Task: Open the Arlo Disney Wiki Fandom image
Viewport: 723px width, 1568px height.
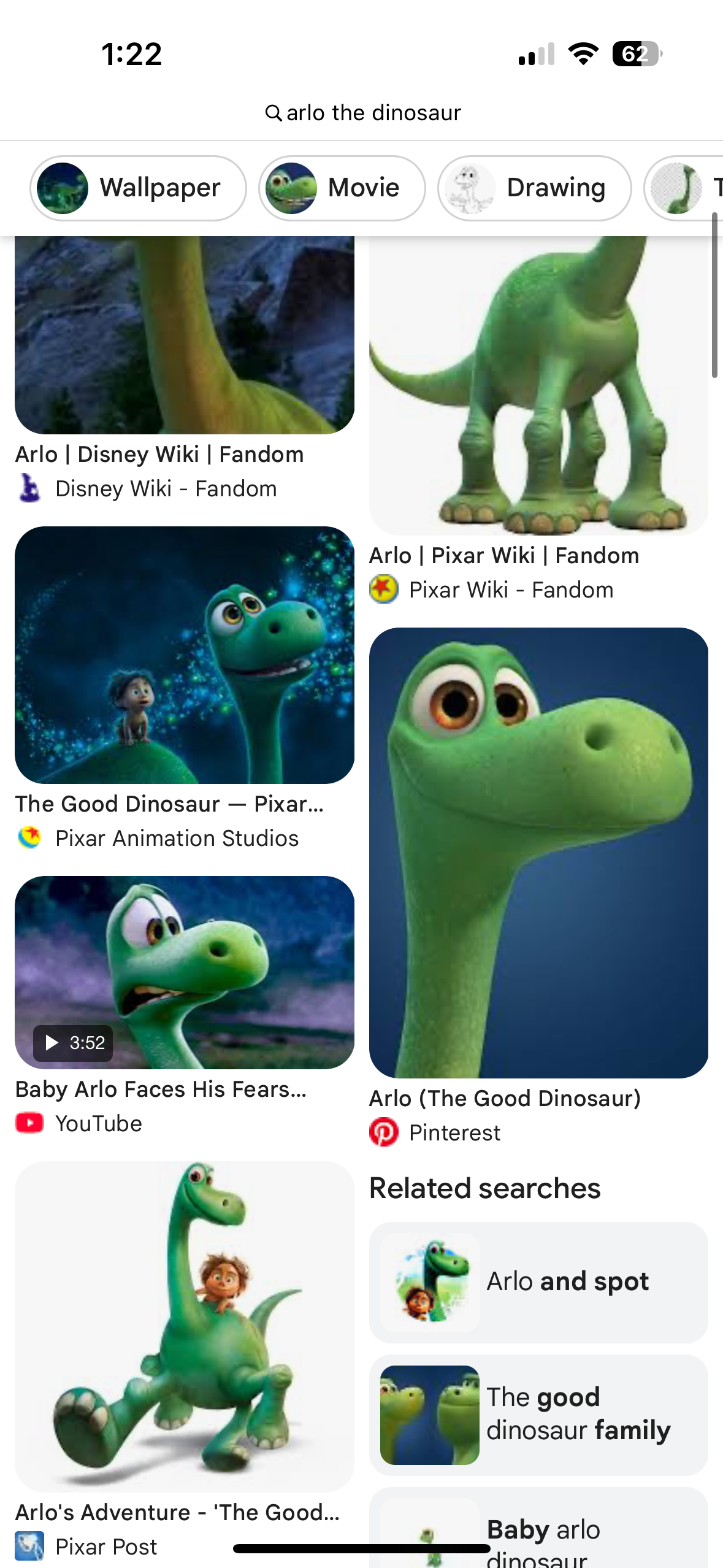Action: [x=184, y=334]
